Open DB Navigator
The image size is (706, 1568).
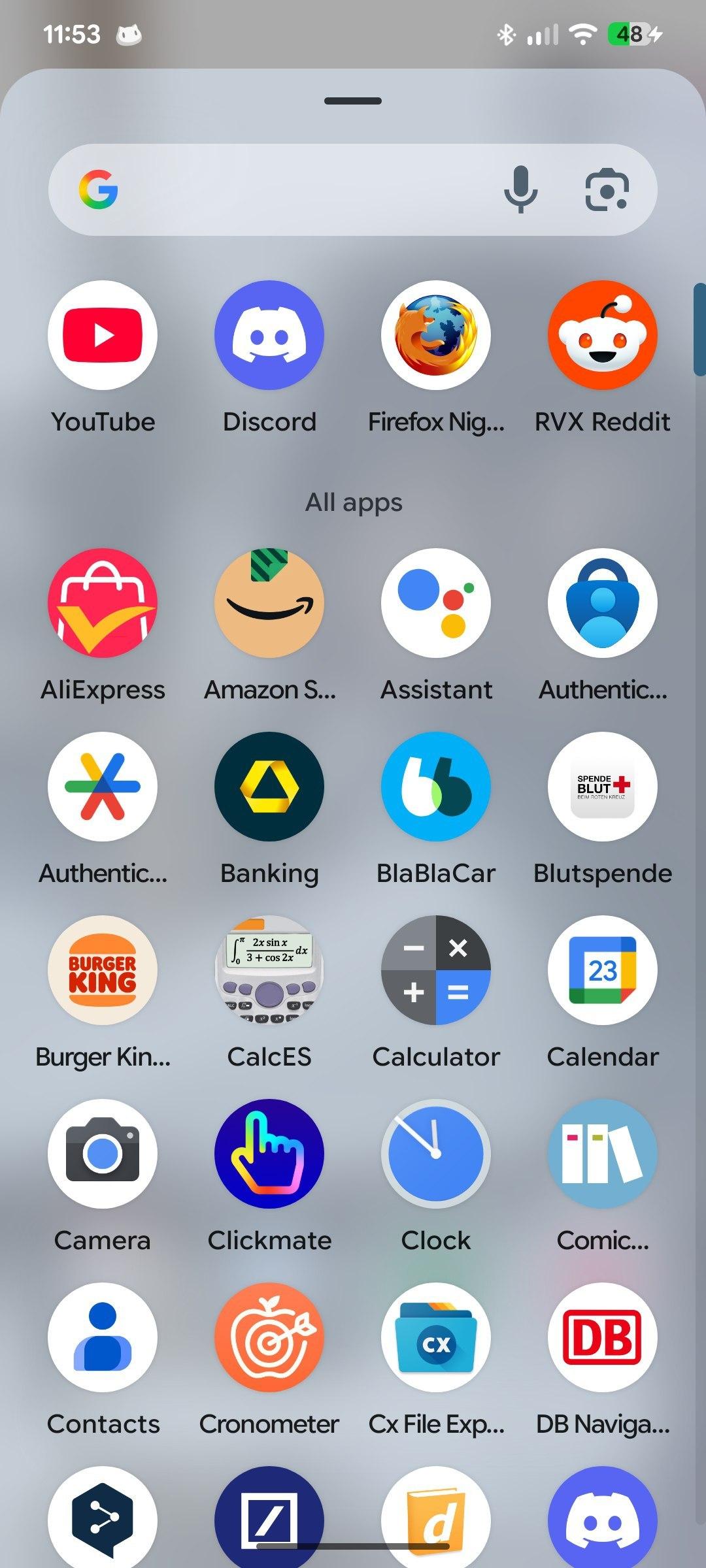pos(602,1337)
